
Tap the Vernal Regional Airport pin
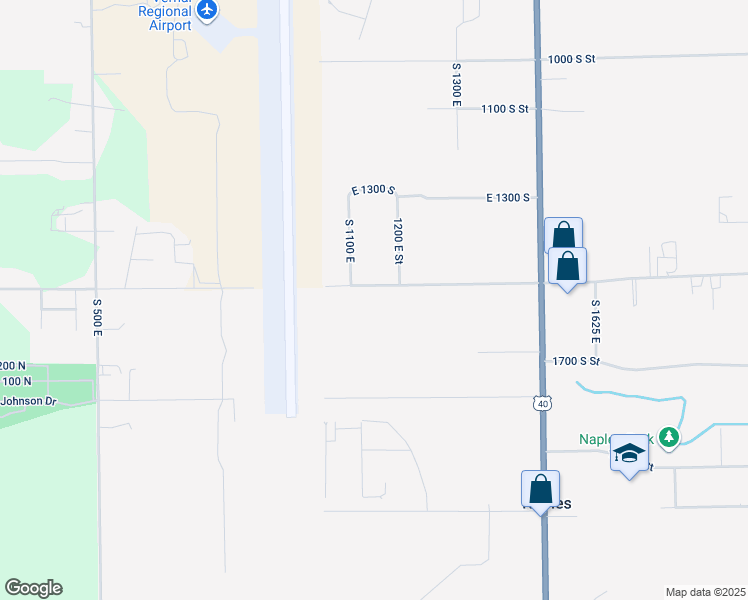pyautogui.click(x=207, y=10)
